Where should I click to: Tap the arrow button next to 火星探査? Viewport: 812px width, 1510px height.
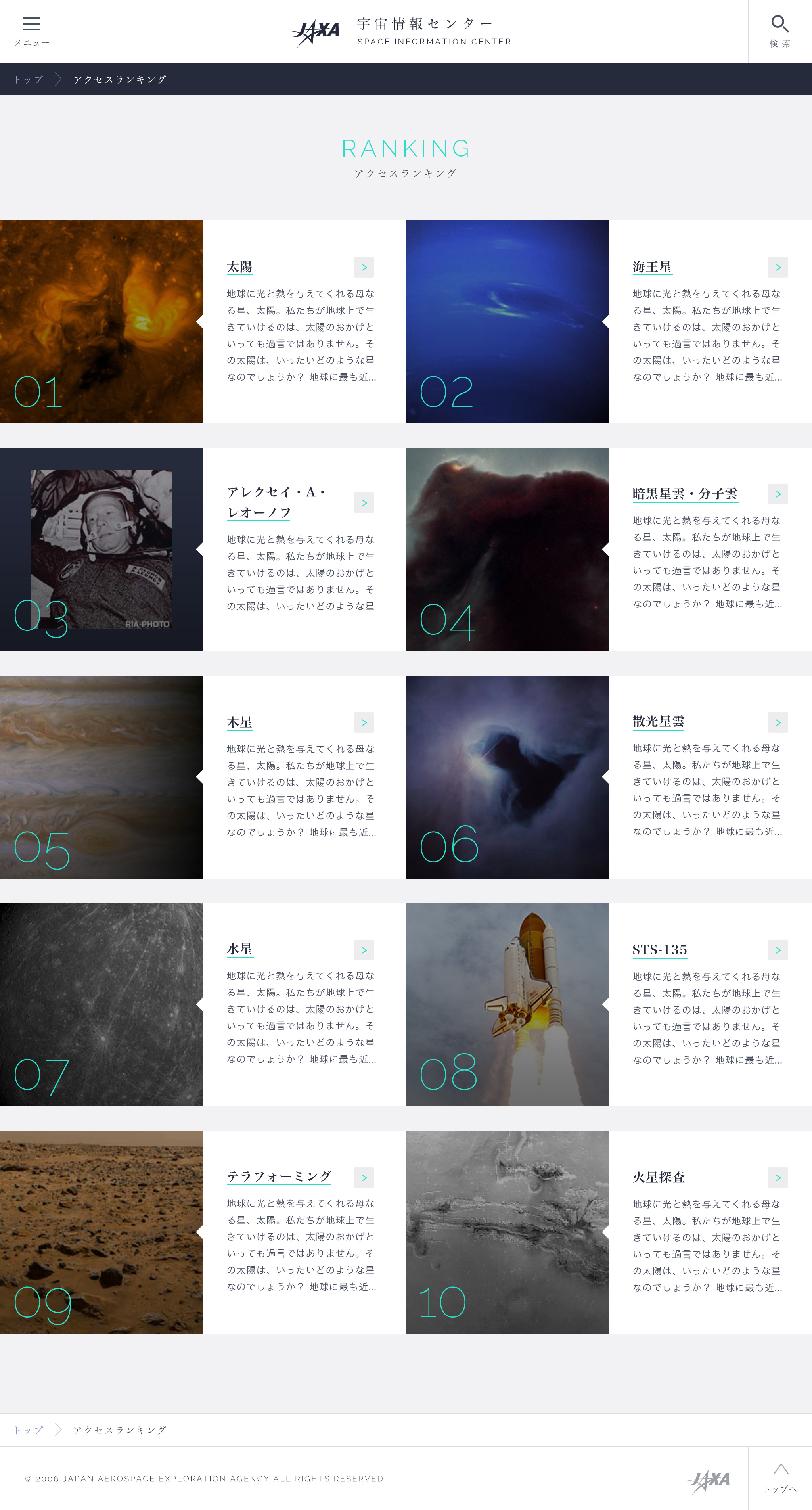pyautogui.click(x=778, y=1177)
